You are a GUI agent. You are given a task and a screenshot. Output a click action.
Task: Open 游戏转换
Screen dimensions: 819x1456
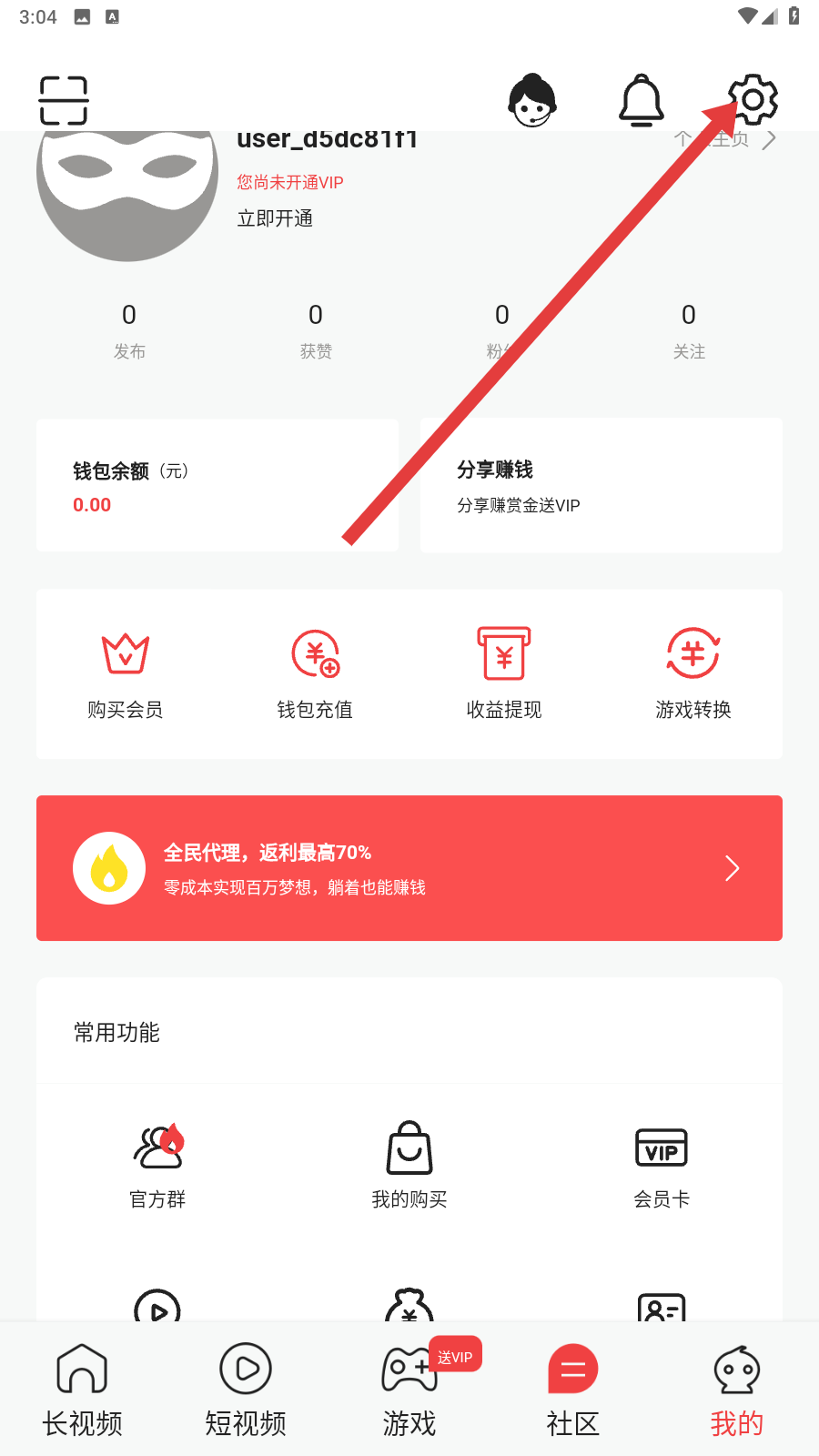point(693,674)
